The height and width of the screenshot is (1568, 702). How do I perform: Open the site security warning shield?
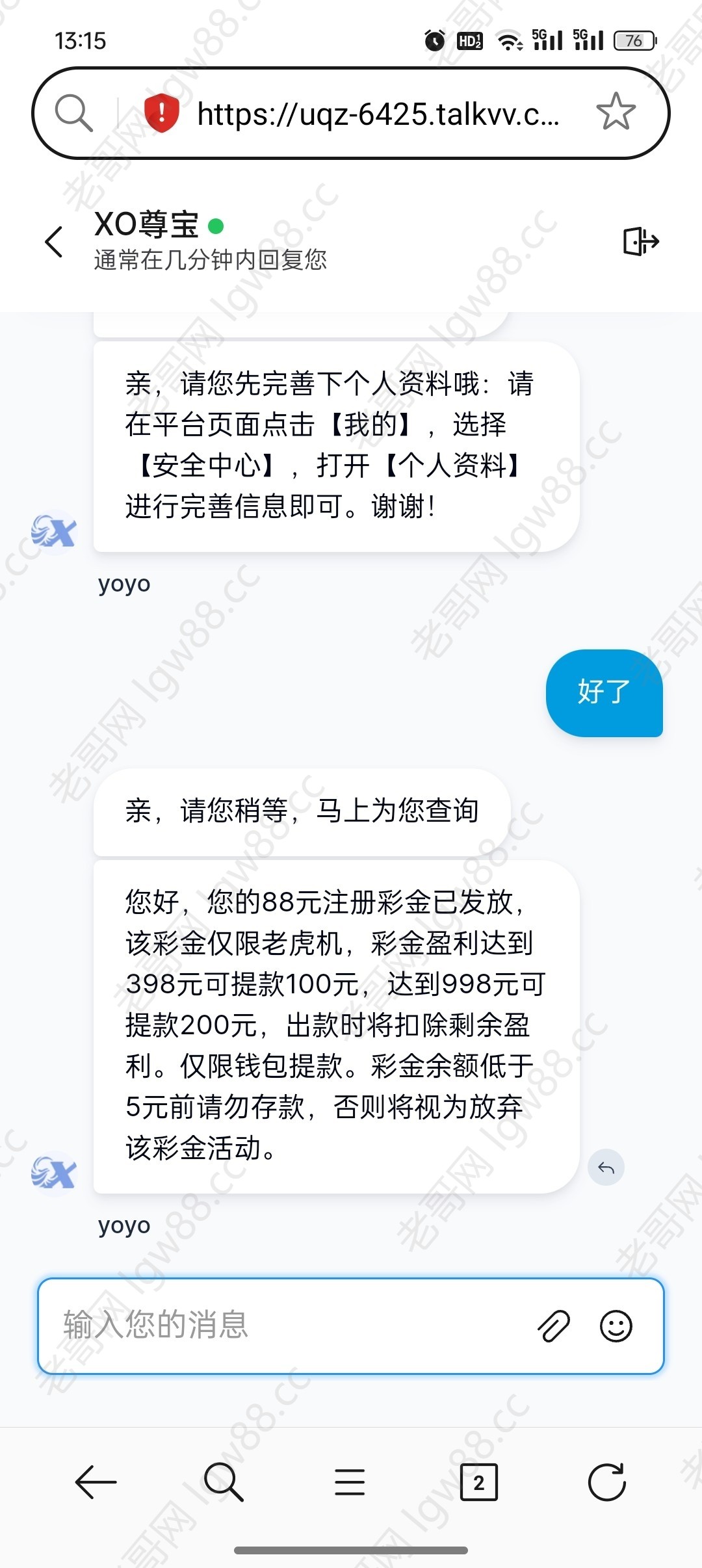tap(161, 112)
